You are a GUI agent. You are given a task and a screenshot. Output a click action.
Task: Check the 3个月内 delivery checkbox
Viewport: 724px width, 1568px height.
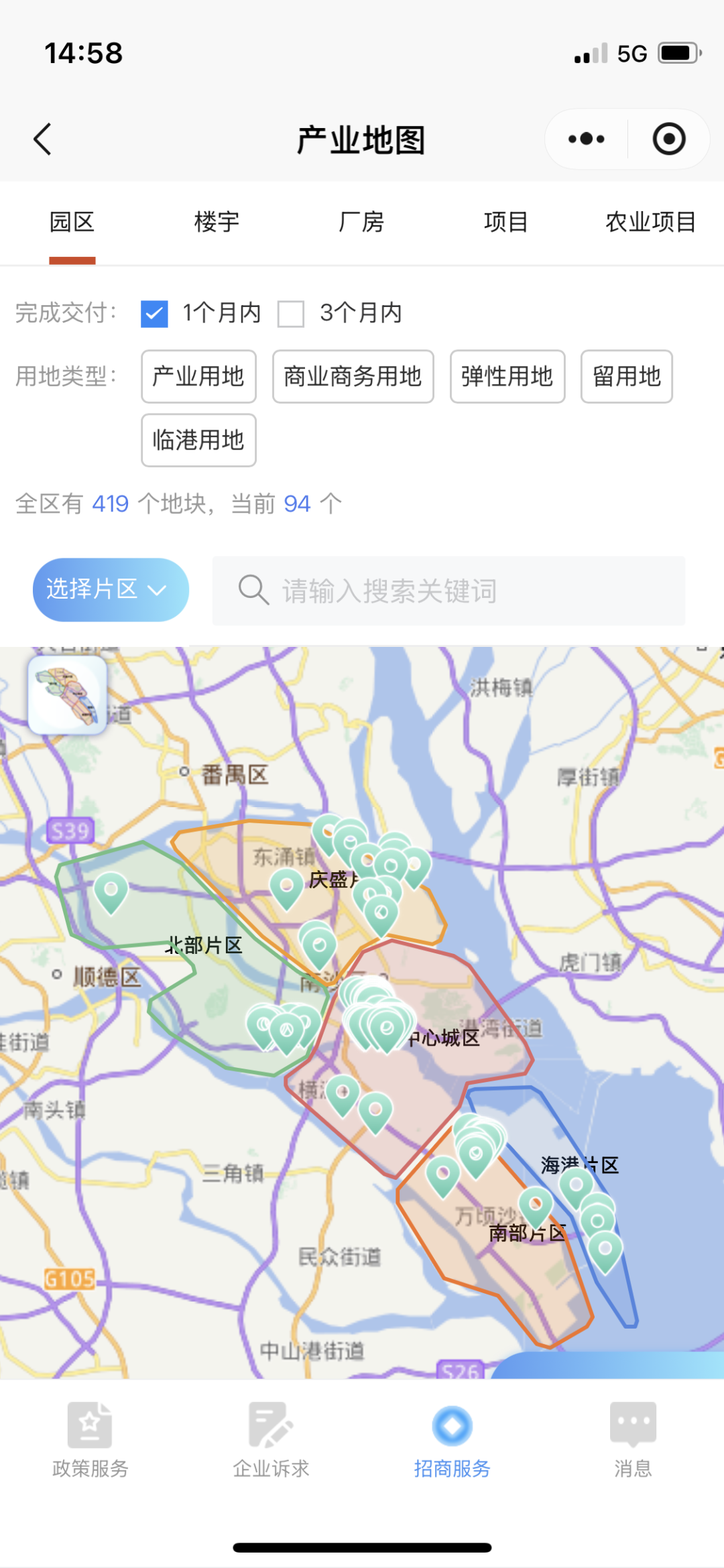click(x=291, y=313)
